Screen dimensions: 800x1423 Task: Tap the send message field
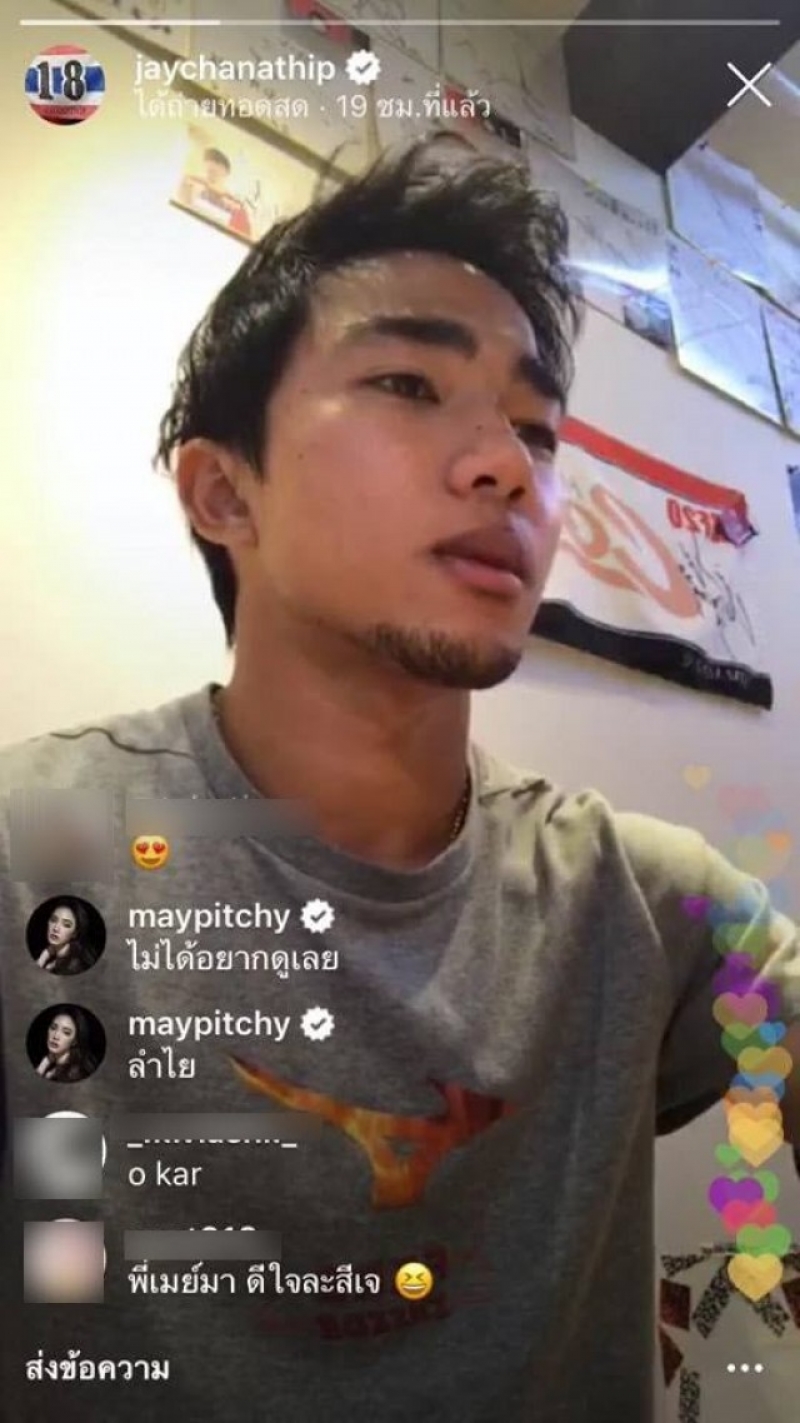(97, 1367)
